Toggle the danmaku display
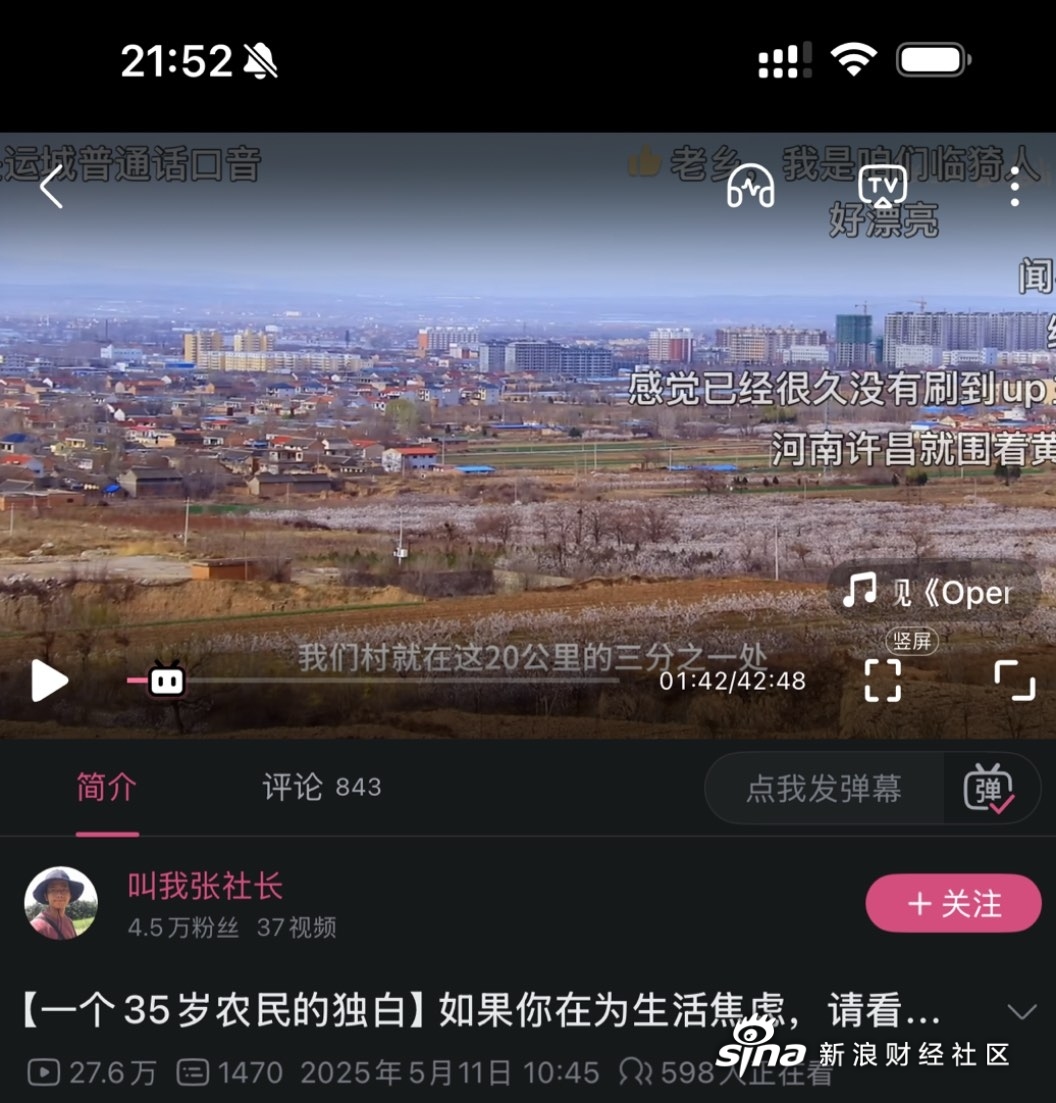This screenshot has width=1056, height=1103. [x=989, y=789]
